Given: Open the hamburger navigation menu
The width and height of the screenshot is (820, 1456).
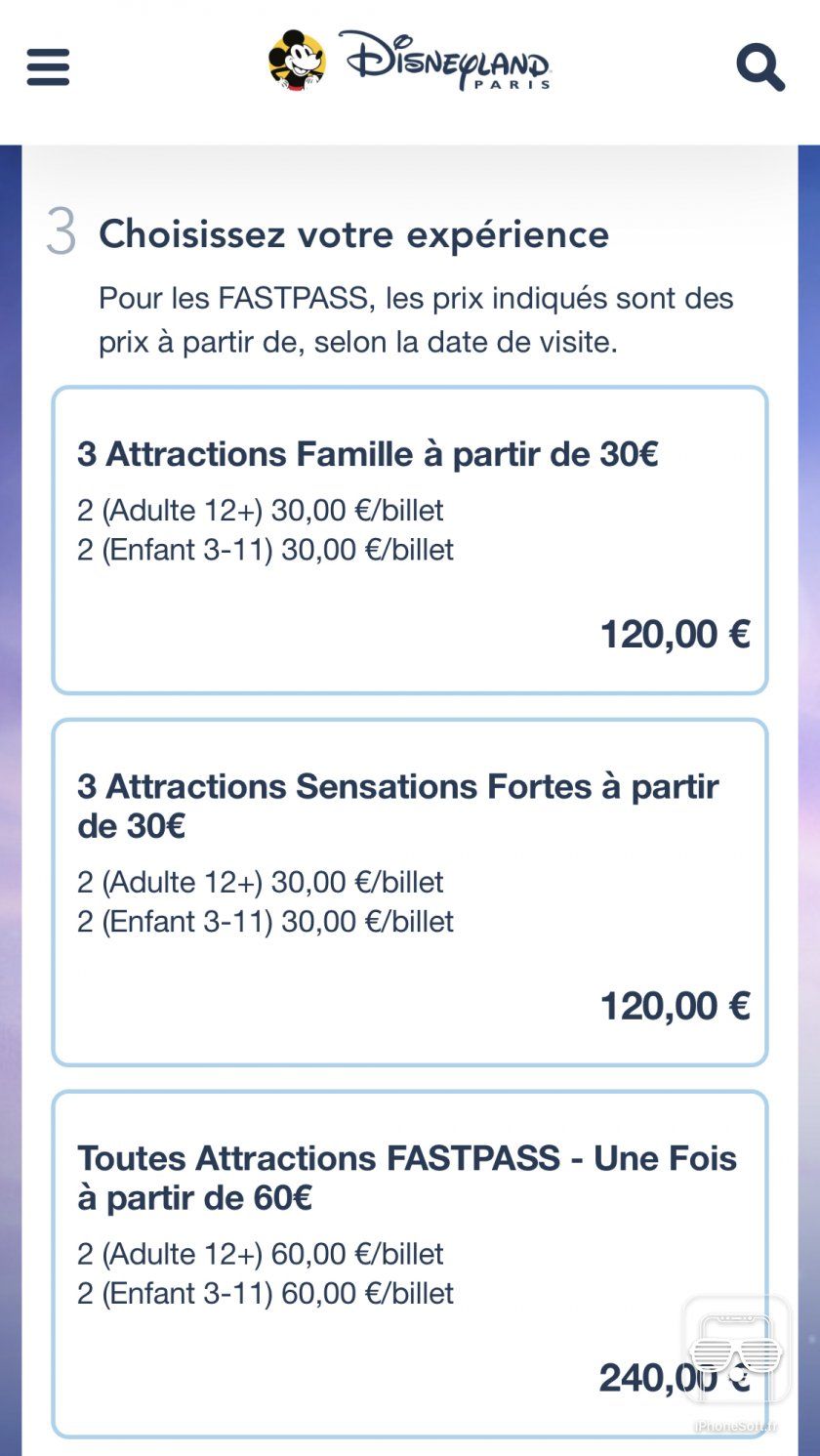Looking at the screenshot, I should pos(48,67).
